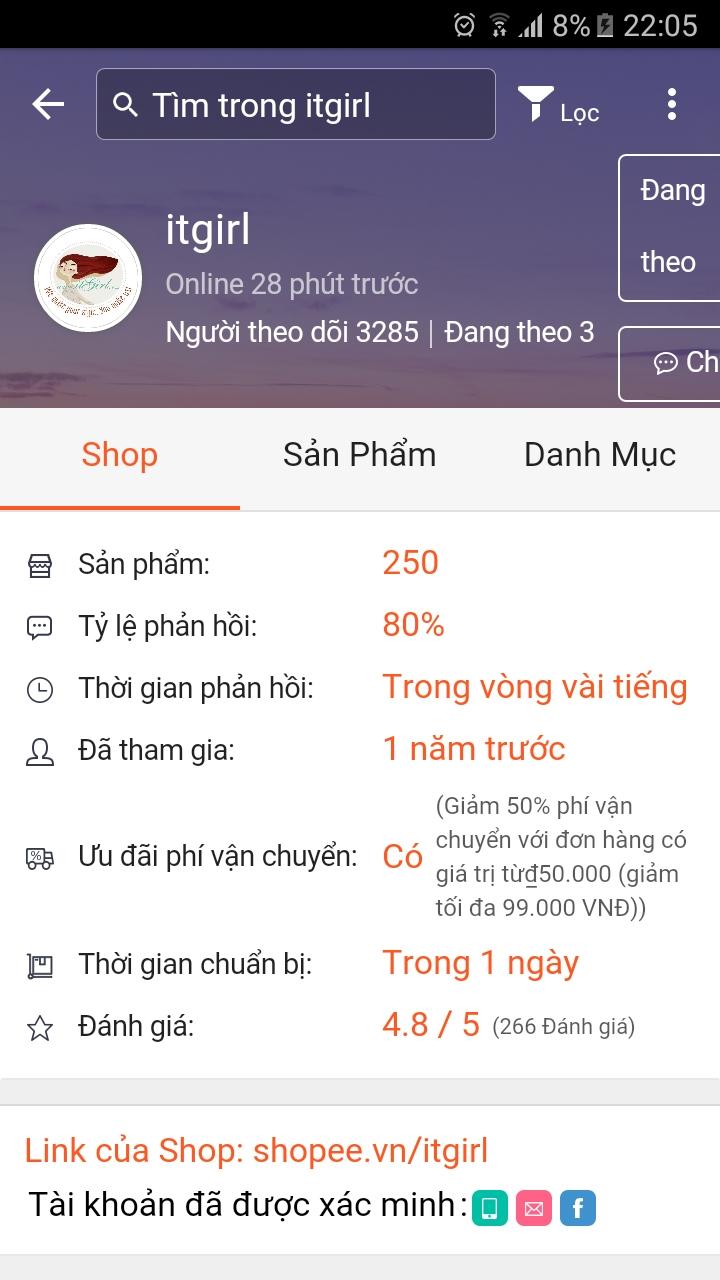Select the Shop tab
720x1280 pixels.
click(x=120, y=455)
